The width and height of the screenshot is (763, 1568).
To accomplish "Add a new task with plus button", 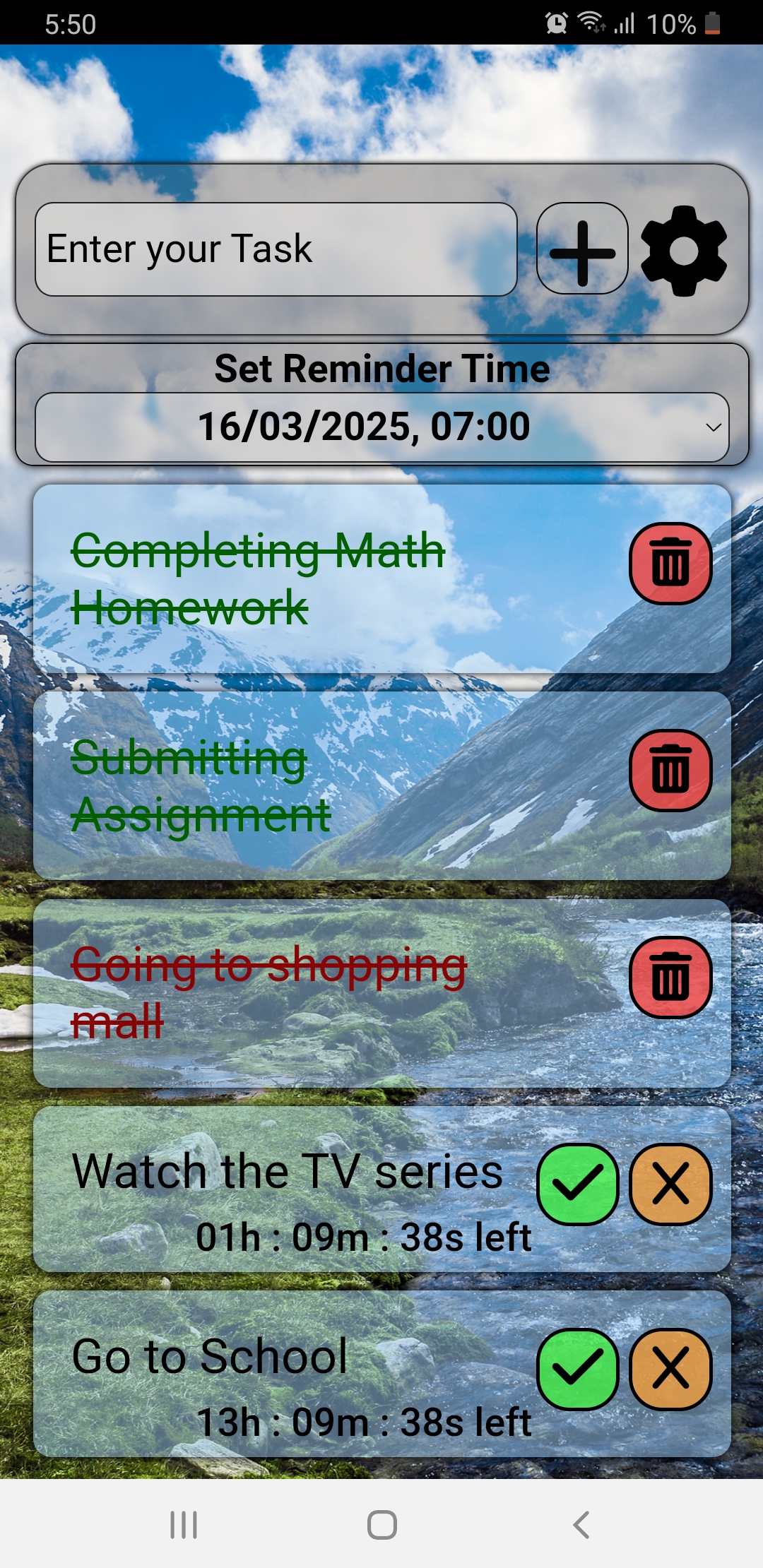I will tap(582, 249).
